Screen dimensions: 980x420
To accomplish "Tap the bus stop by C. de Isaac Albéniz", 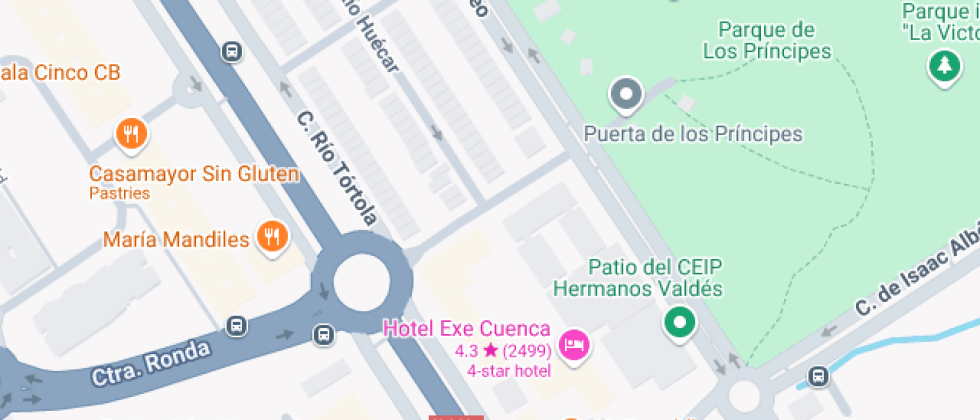I will [x=819, y=376].
